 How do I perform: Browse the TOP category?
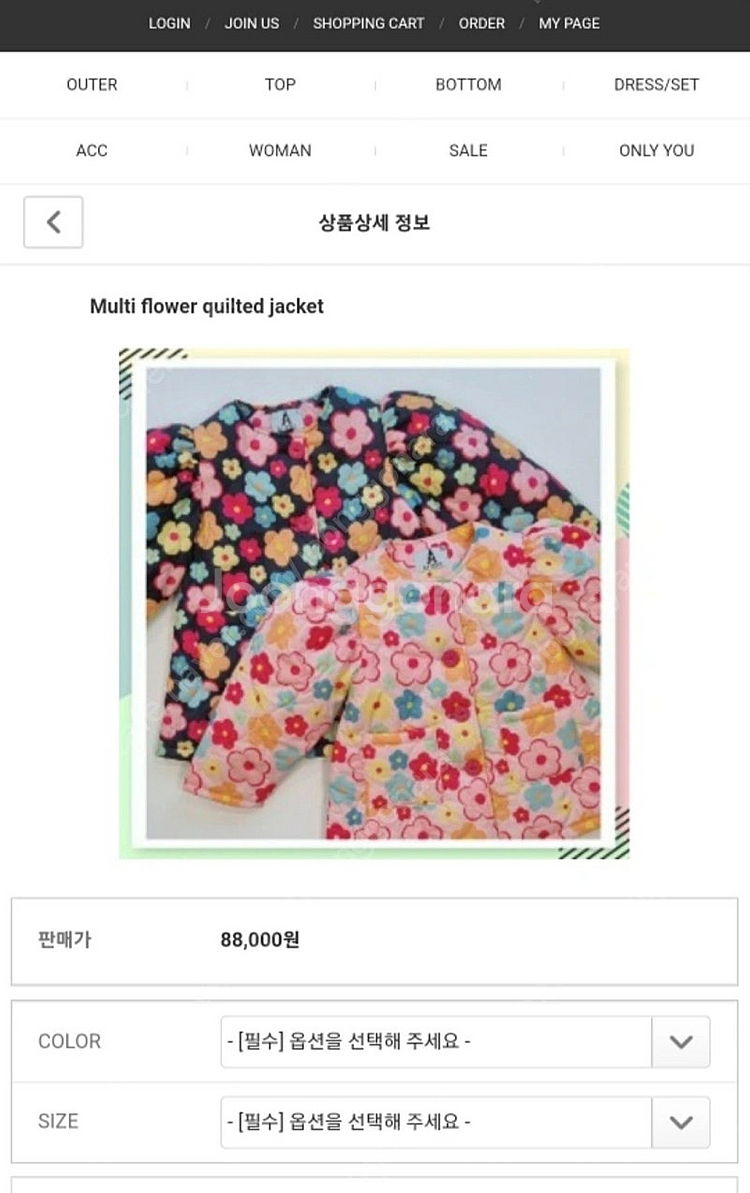[x=280, y=85]
